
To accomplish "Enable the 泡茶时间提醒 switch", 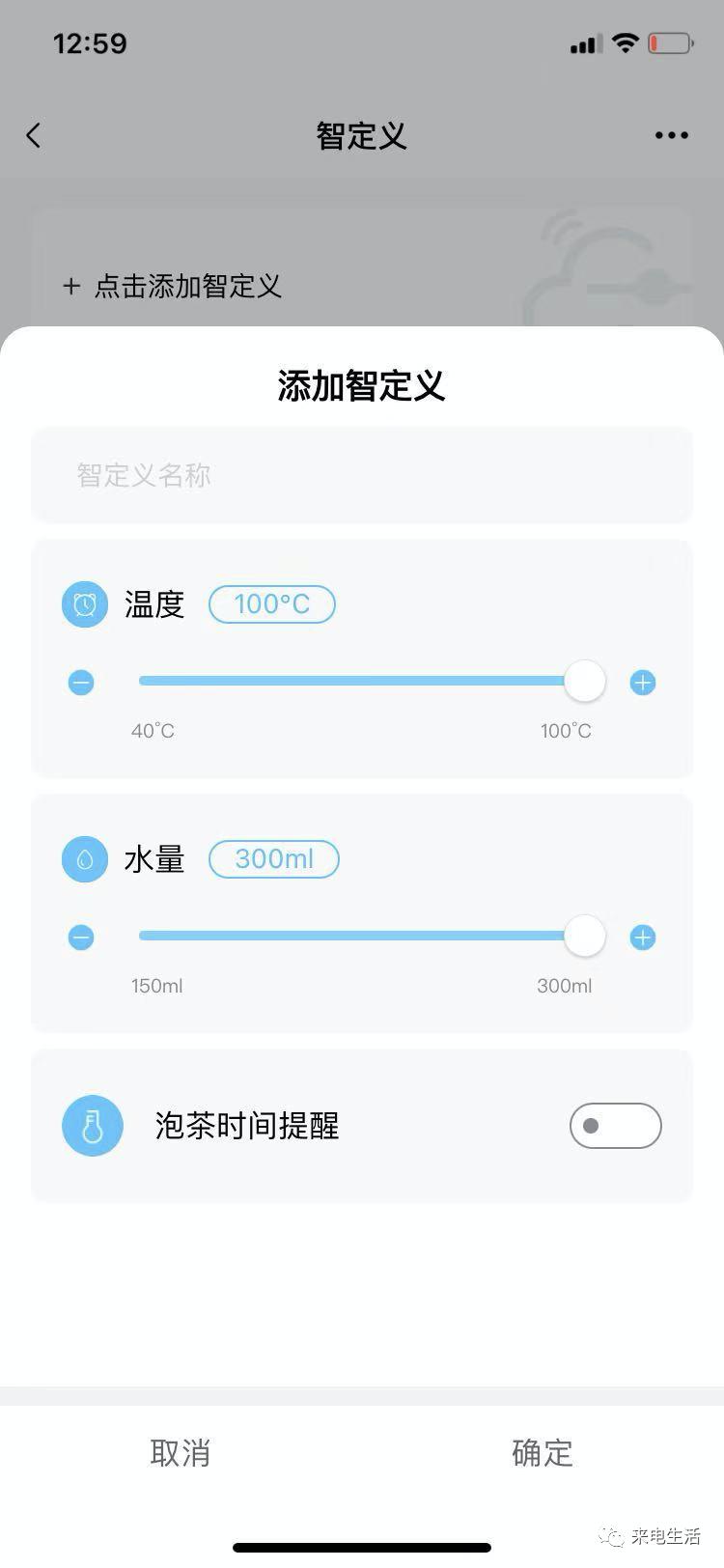I will click(x=616, y=1126).
